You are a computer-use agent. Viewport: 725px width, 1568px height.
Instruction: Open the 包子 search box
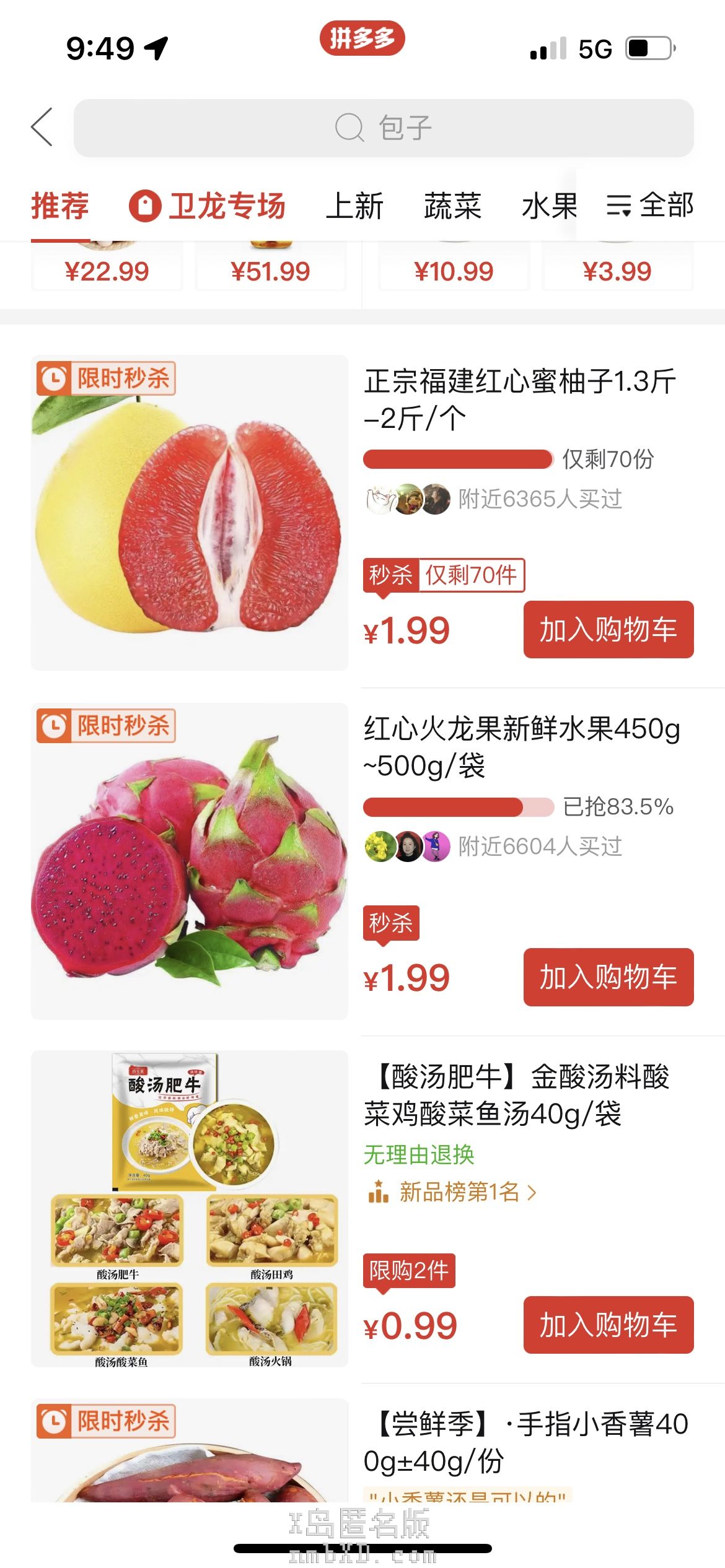point(383,128)
